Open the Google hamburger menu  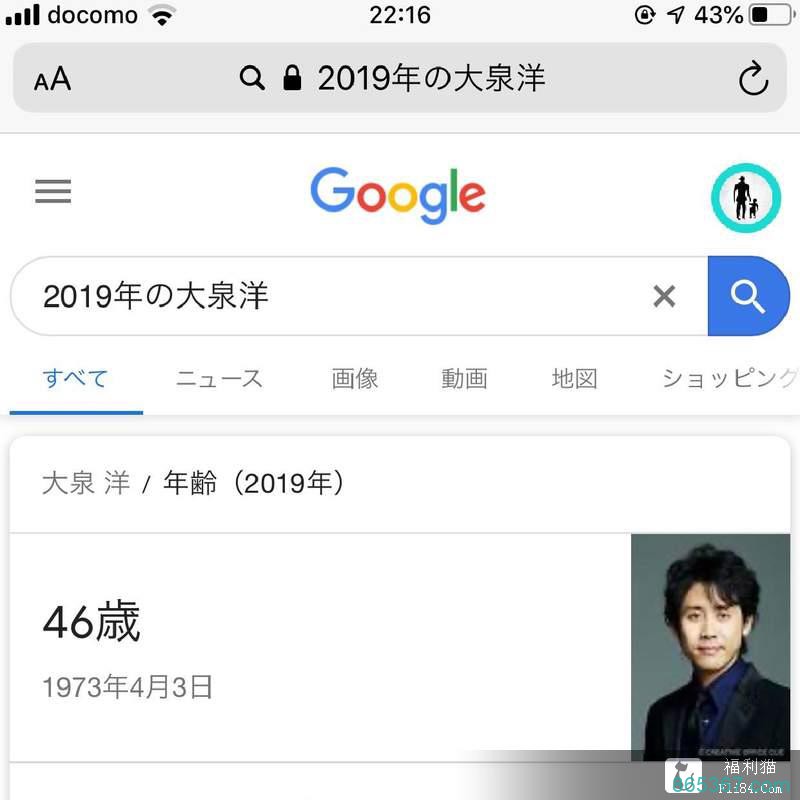coord(53,191)
